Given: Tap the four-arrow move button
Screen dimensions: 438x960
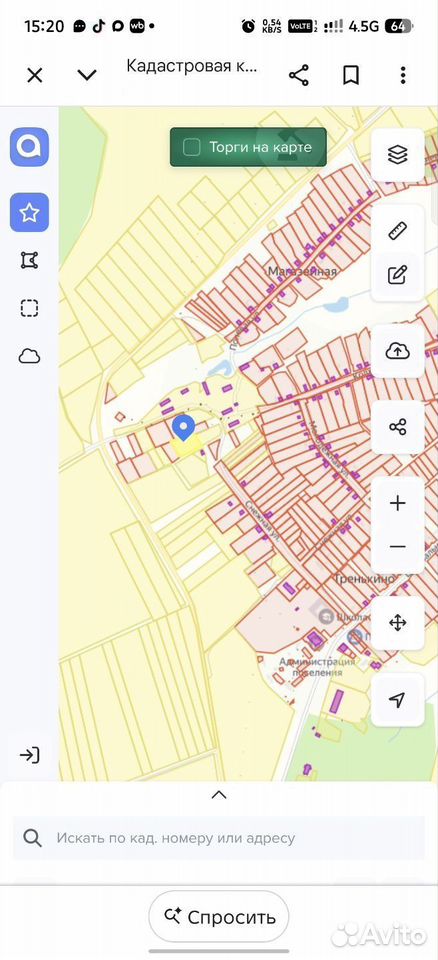Looking at the screenshot, I should click(x=398, y=624).
